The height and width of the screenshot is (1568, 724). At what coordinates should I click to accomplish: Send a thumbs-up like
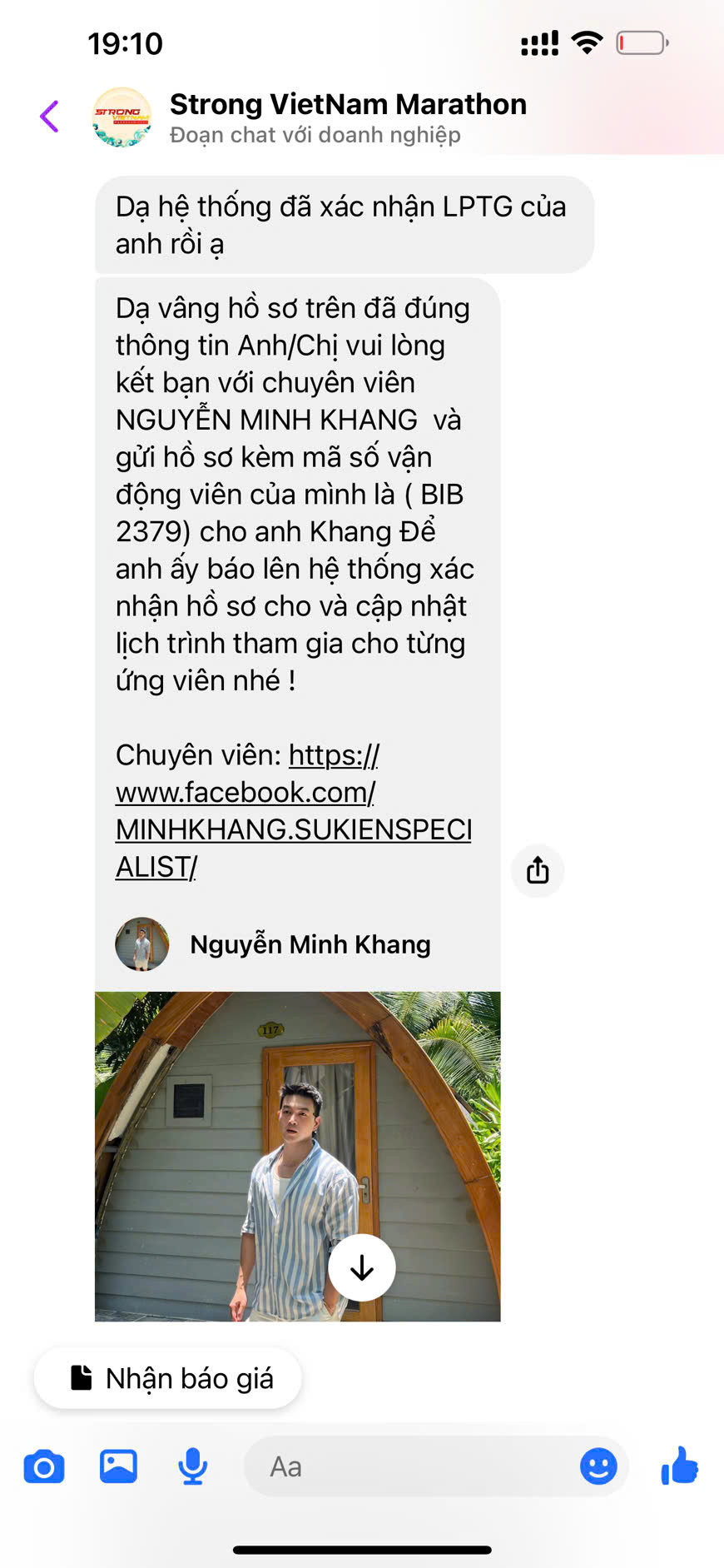pos(680,1466)
